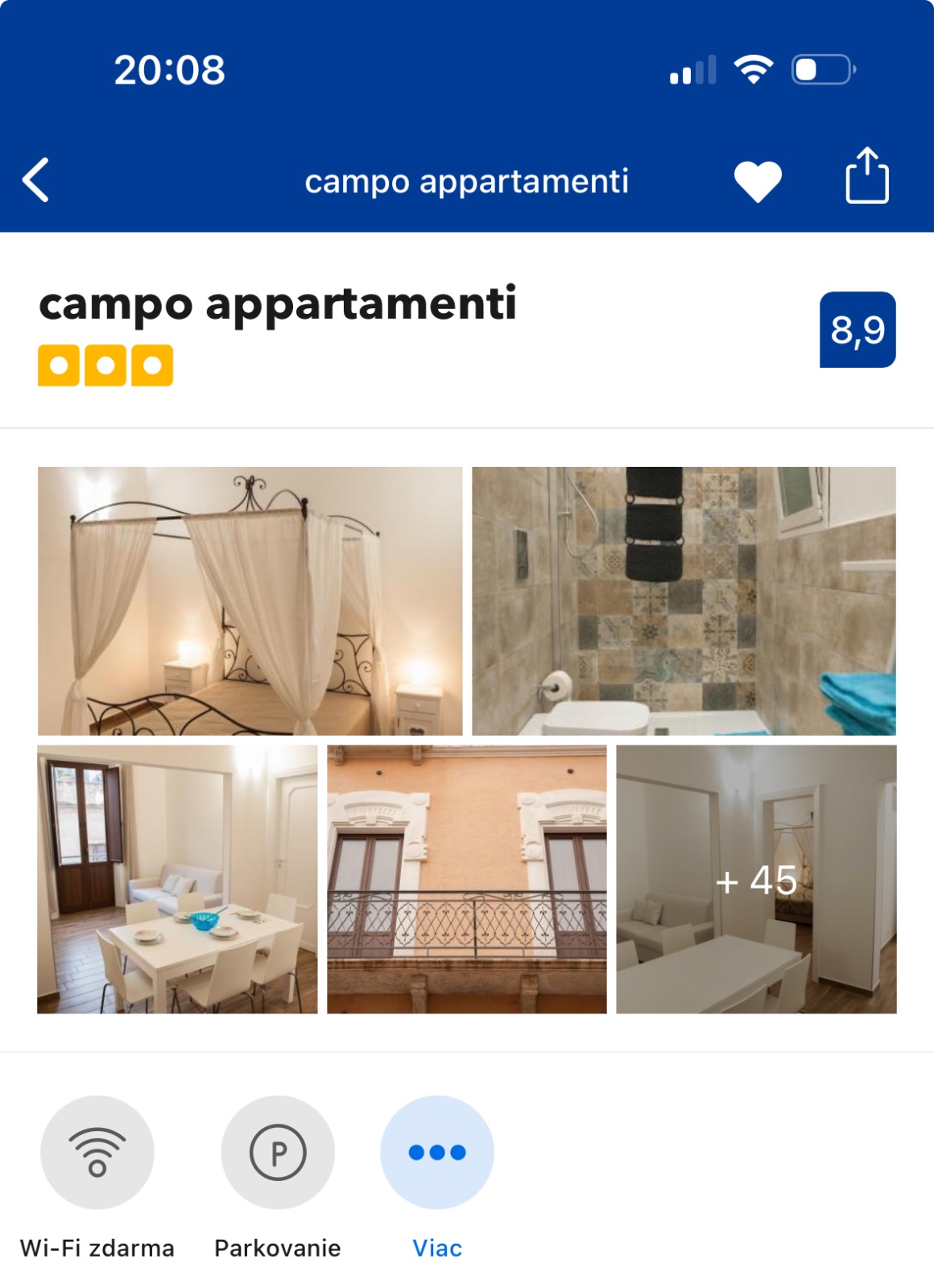This screenshot has height=1288, width=934.
Task: Tap the Wi-Fi zdarma facility icon
Action: coord(97,1152)
